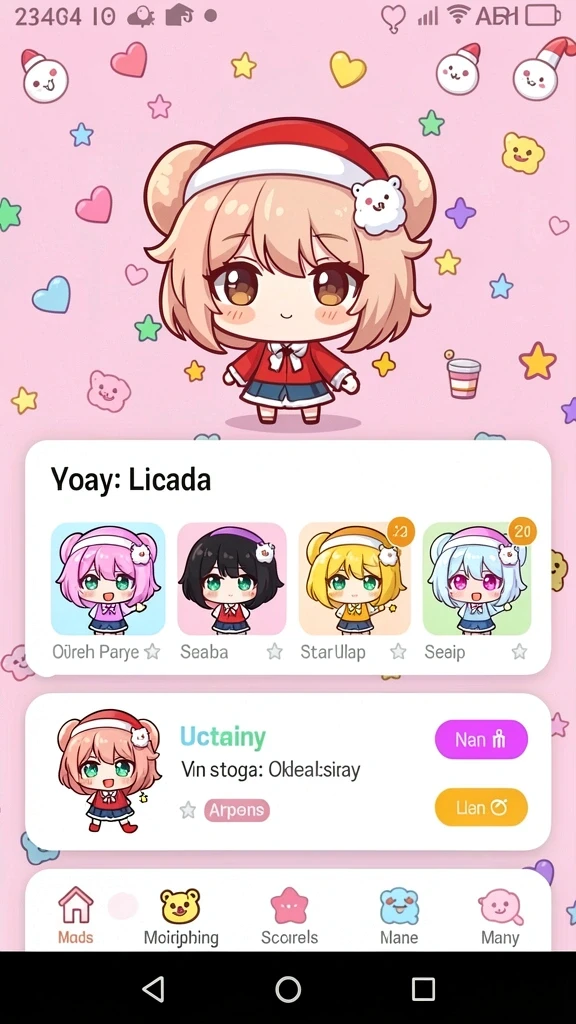Tap the purple Nan button
The height and width of the screenshot is (1024, 576).
(x=481, y=739)
